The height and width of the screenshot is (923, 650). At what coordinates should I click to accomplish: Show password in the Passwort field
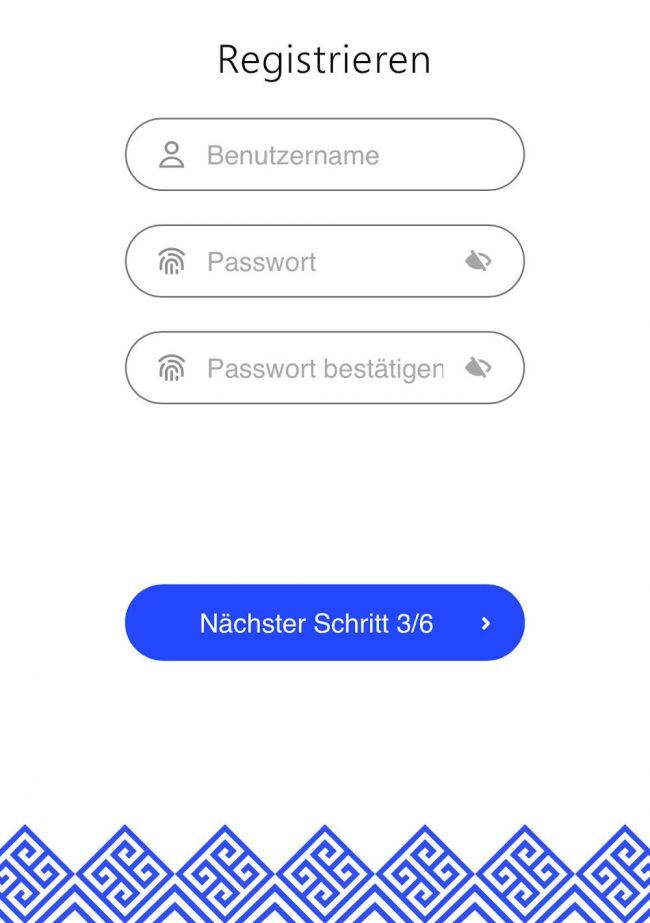(478, 262)
